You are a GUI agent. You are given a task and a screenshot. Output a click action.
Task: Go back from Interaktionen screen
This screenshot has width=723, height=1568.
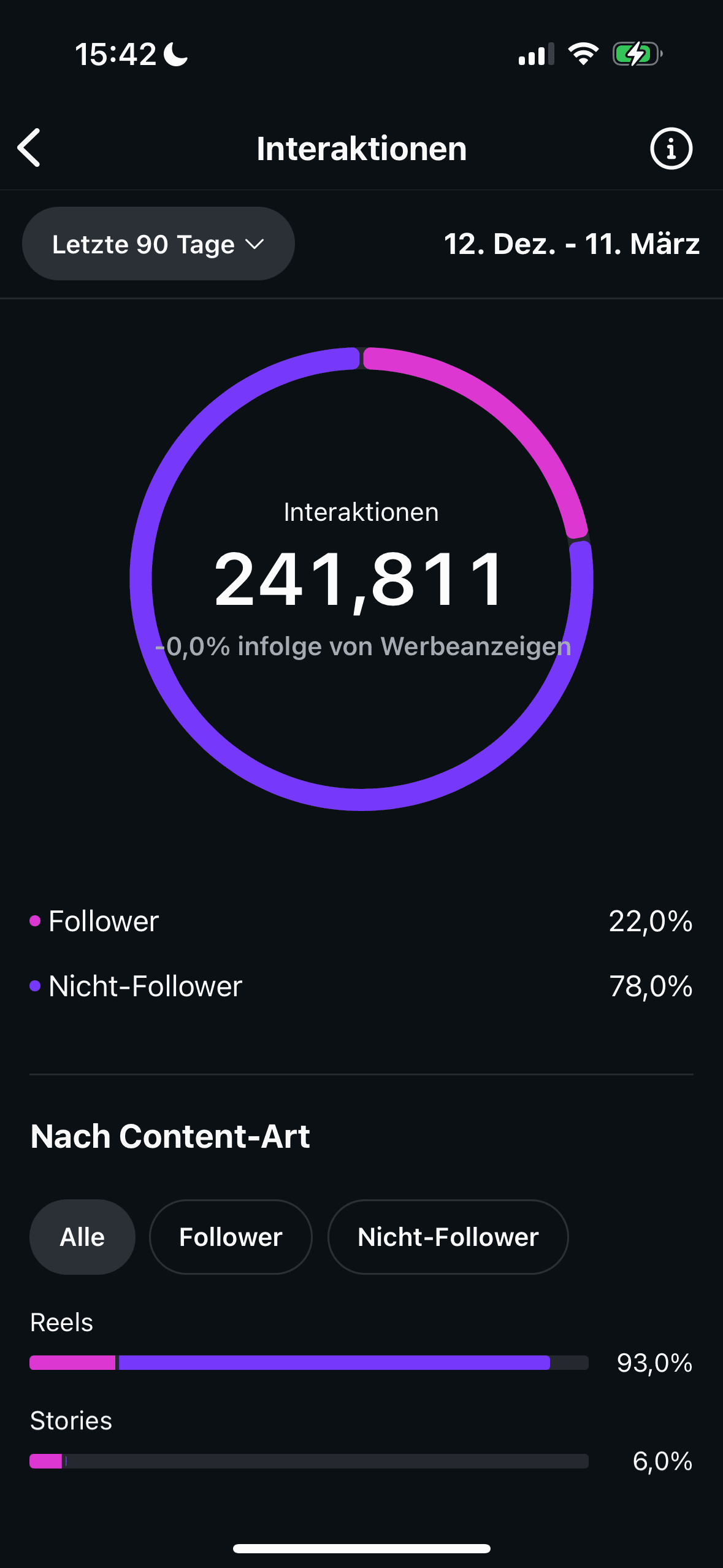click(x=29, y=148)
